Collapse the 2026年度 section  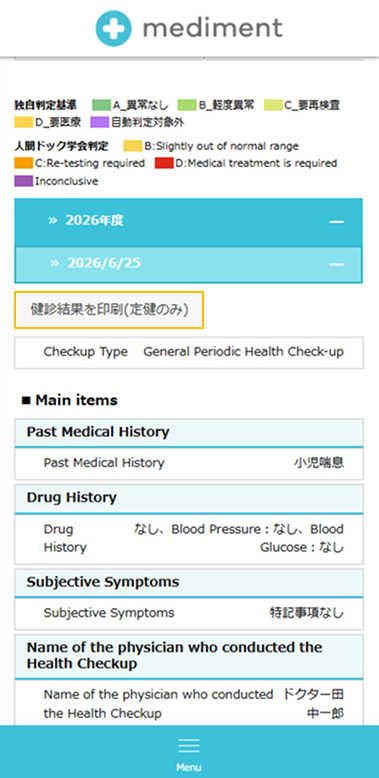pyautogui.click(x=189, y=222)
